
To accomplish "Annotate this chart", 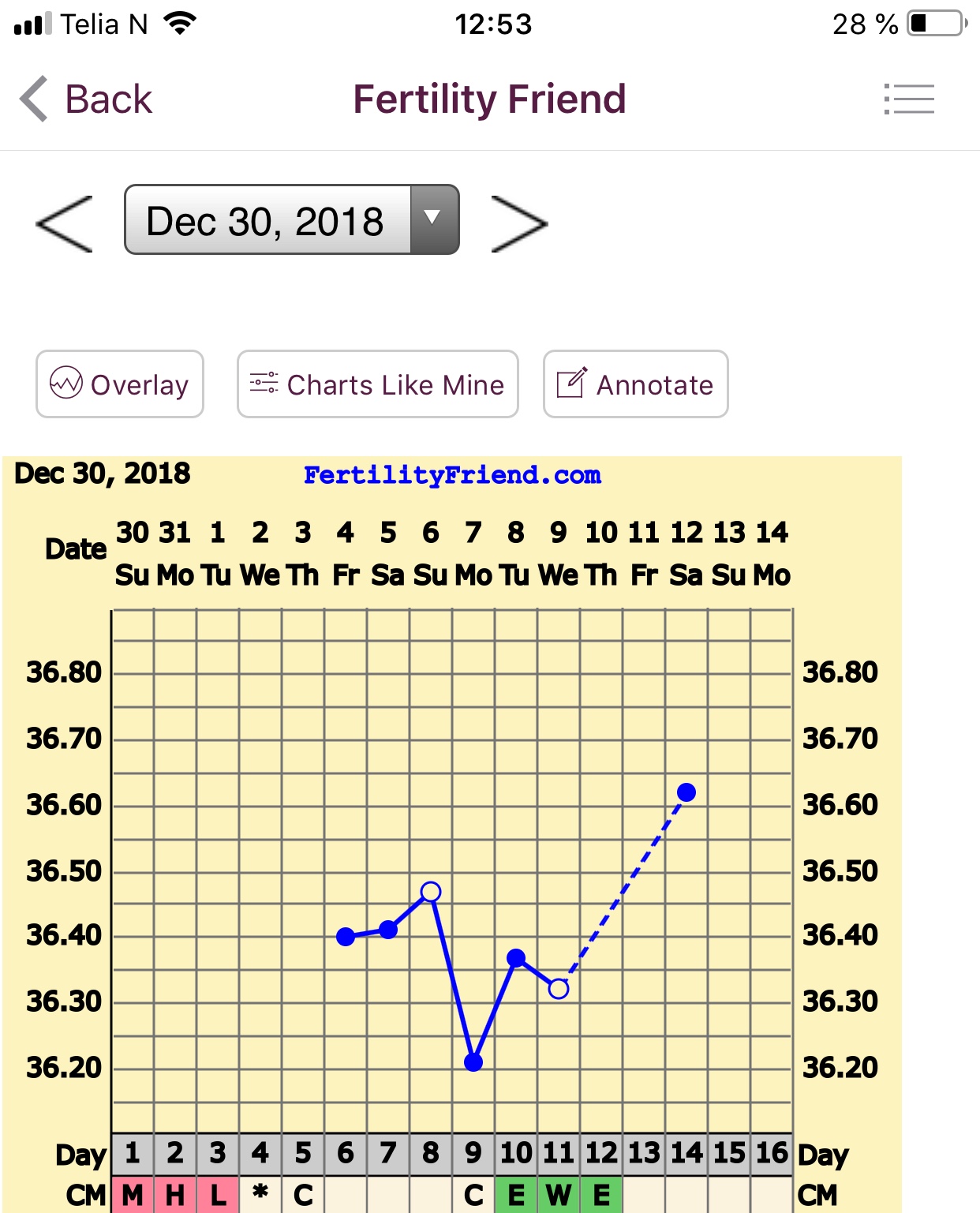I will 635,384.
